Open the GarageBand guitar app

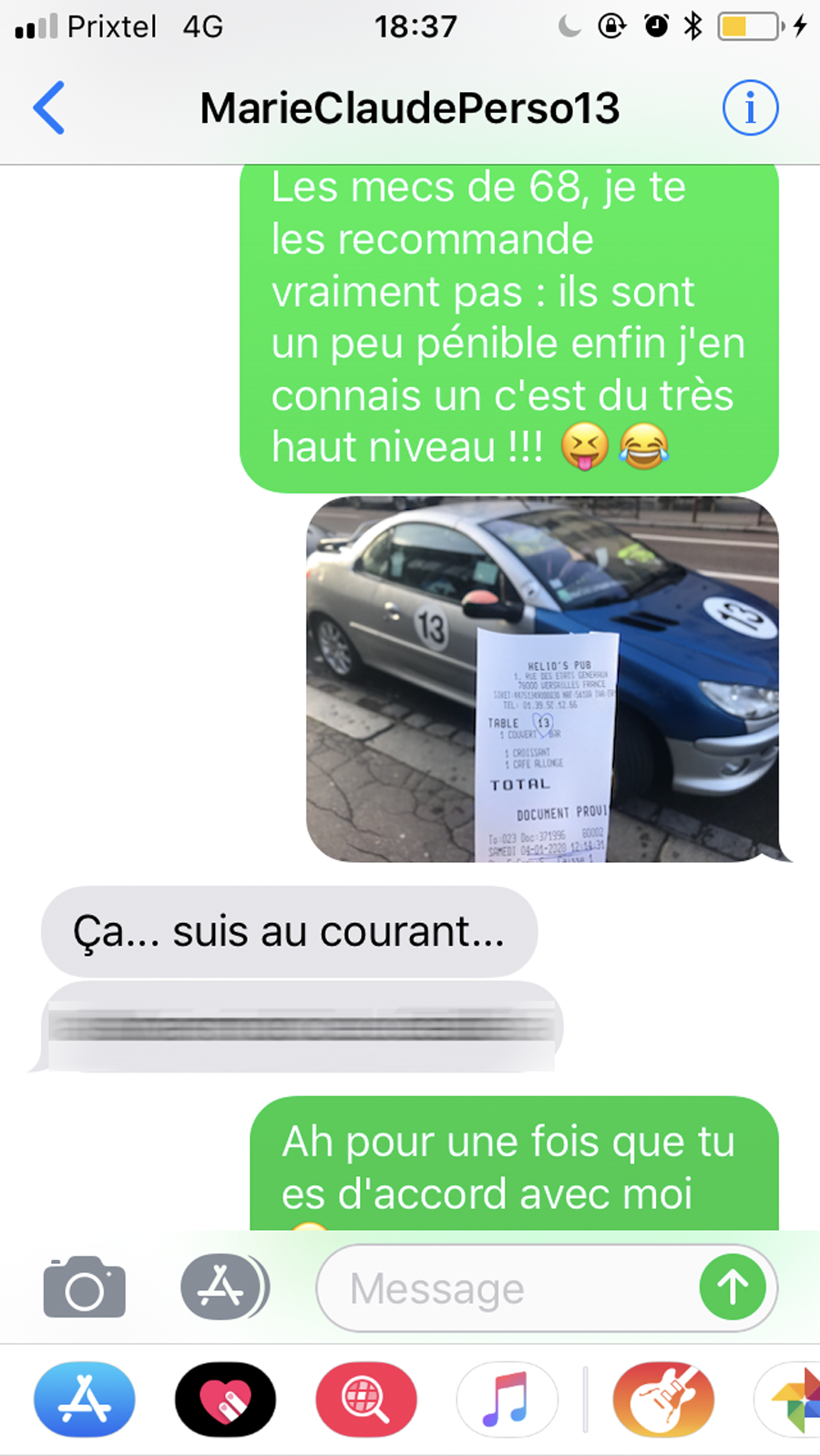tap(663, 1400)
